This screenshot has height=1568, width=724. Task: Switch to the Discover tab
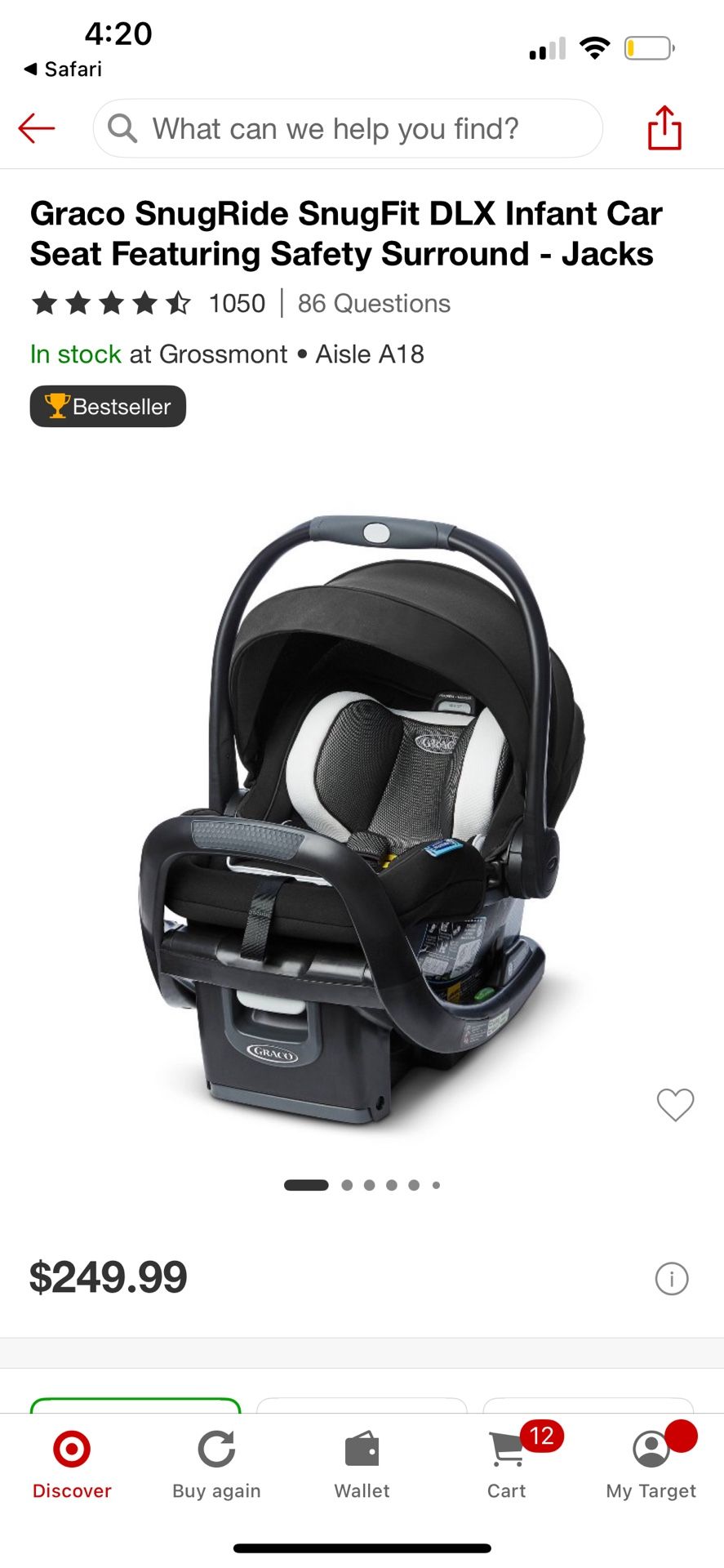coord(72,1465)
